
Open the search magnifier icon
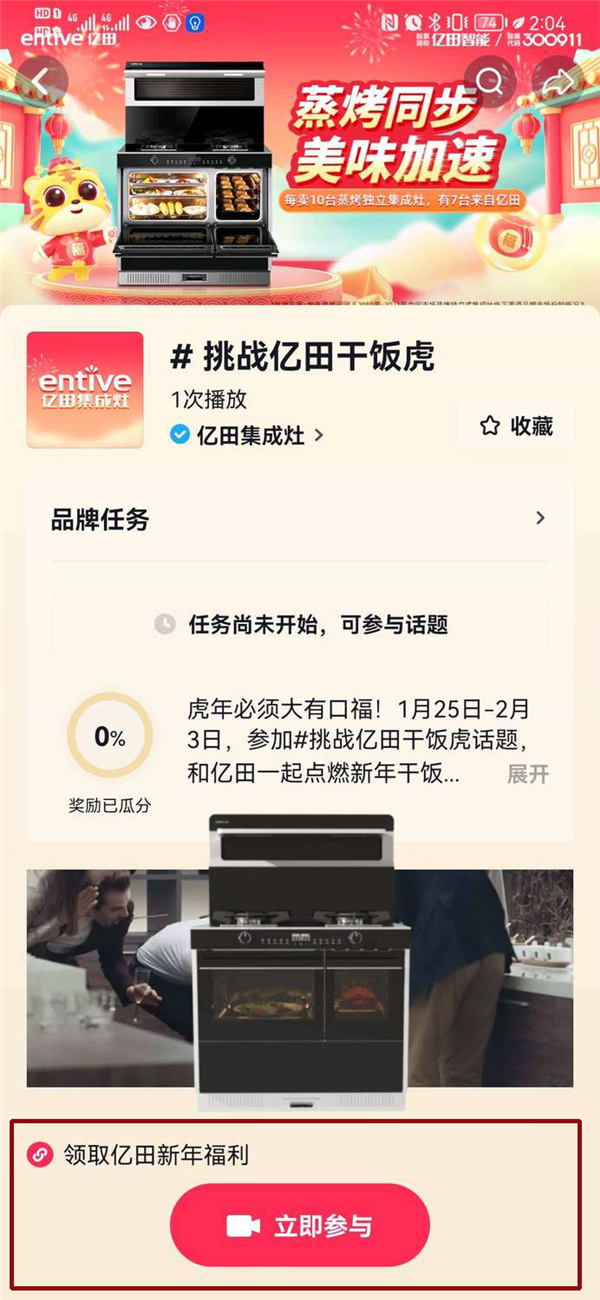tap(490, 82)
